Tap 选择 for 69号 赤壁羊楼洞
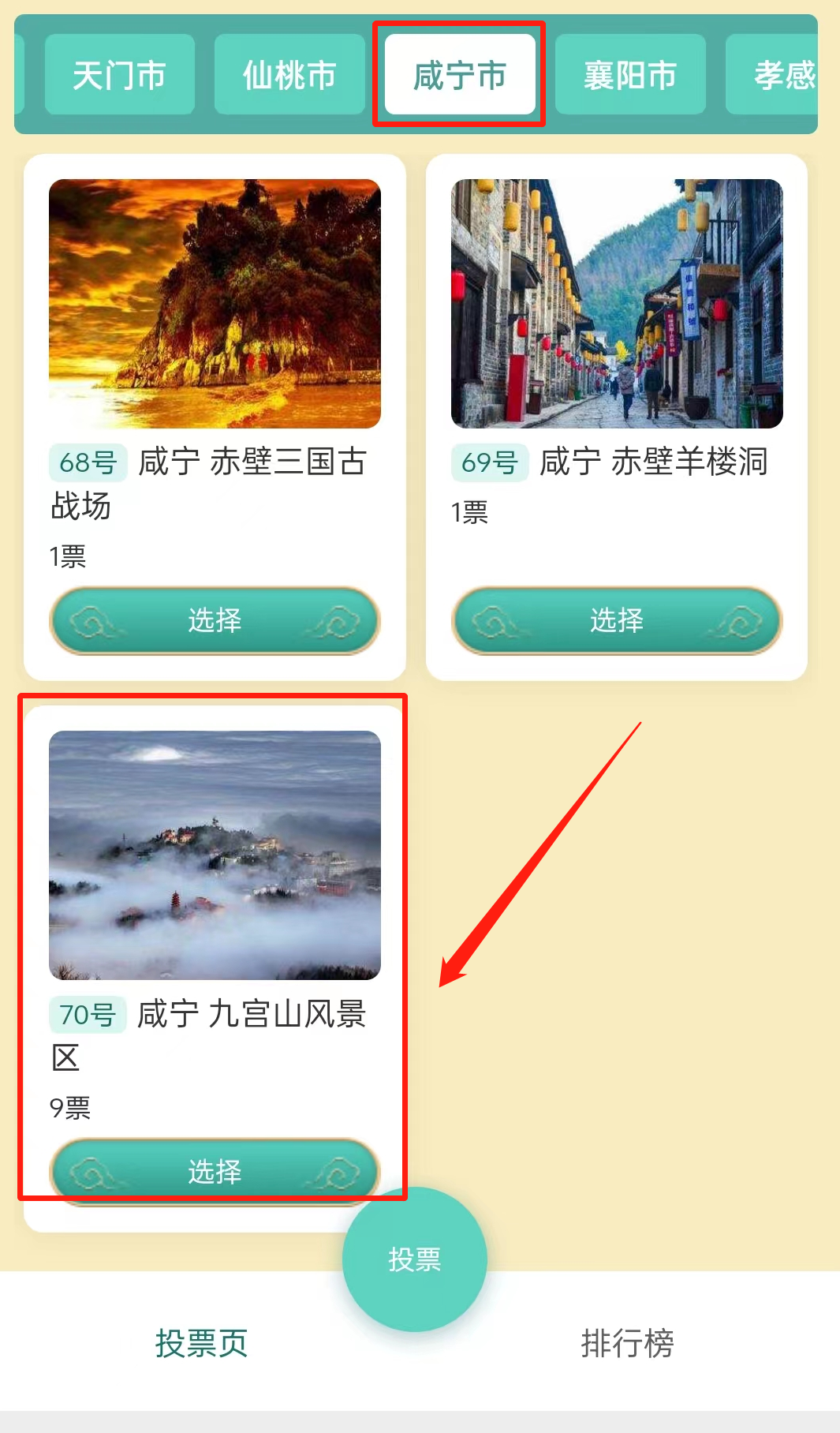Screen dimensions: 840x1433 tap(617, 621)
